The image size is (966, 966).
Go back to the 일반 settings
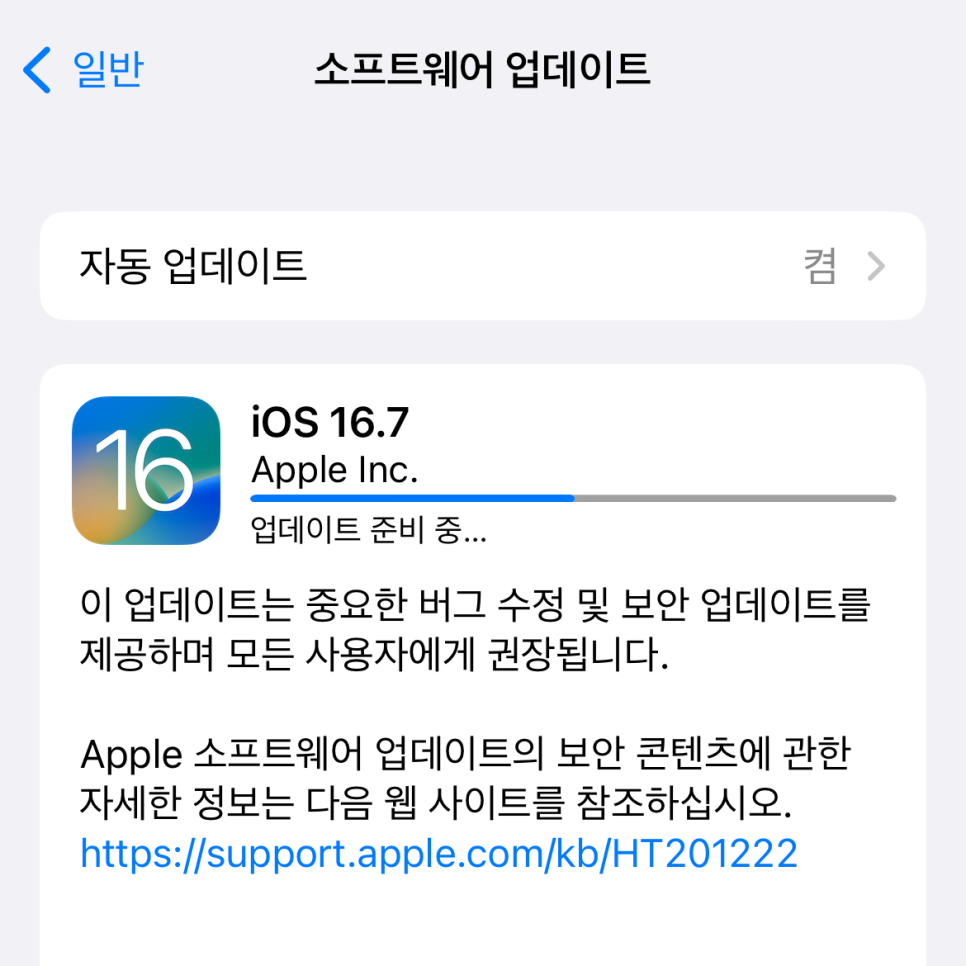coord(84,70)
